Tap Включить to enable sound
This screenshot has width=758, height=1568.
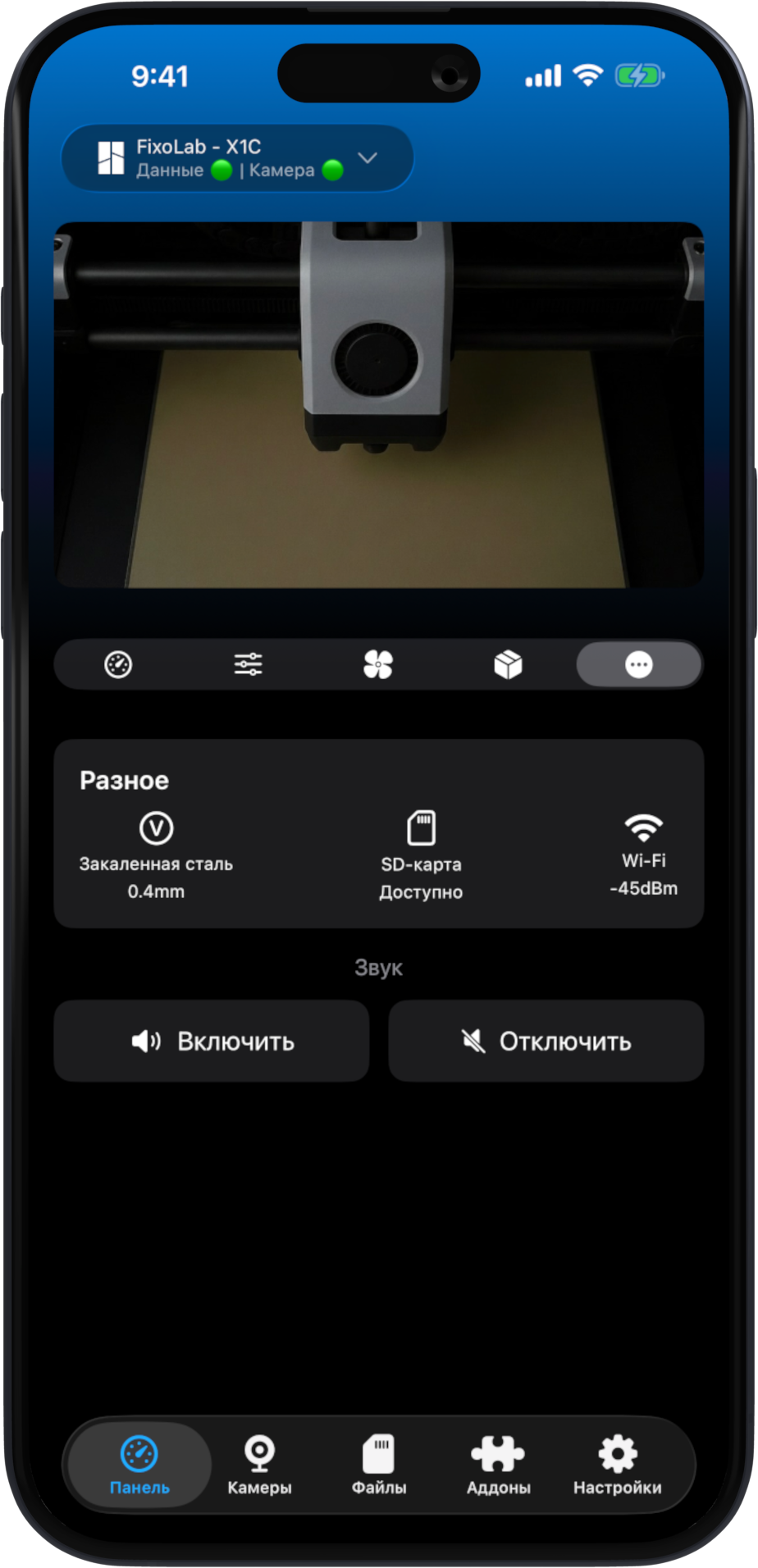point(212,1041)
